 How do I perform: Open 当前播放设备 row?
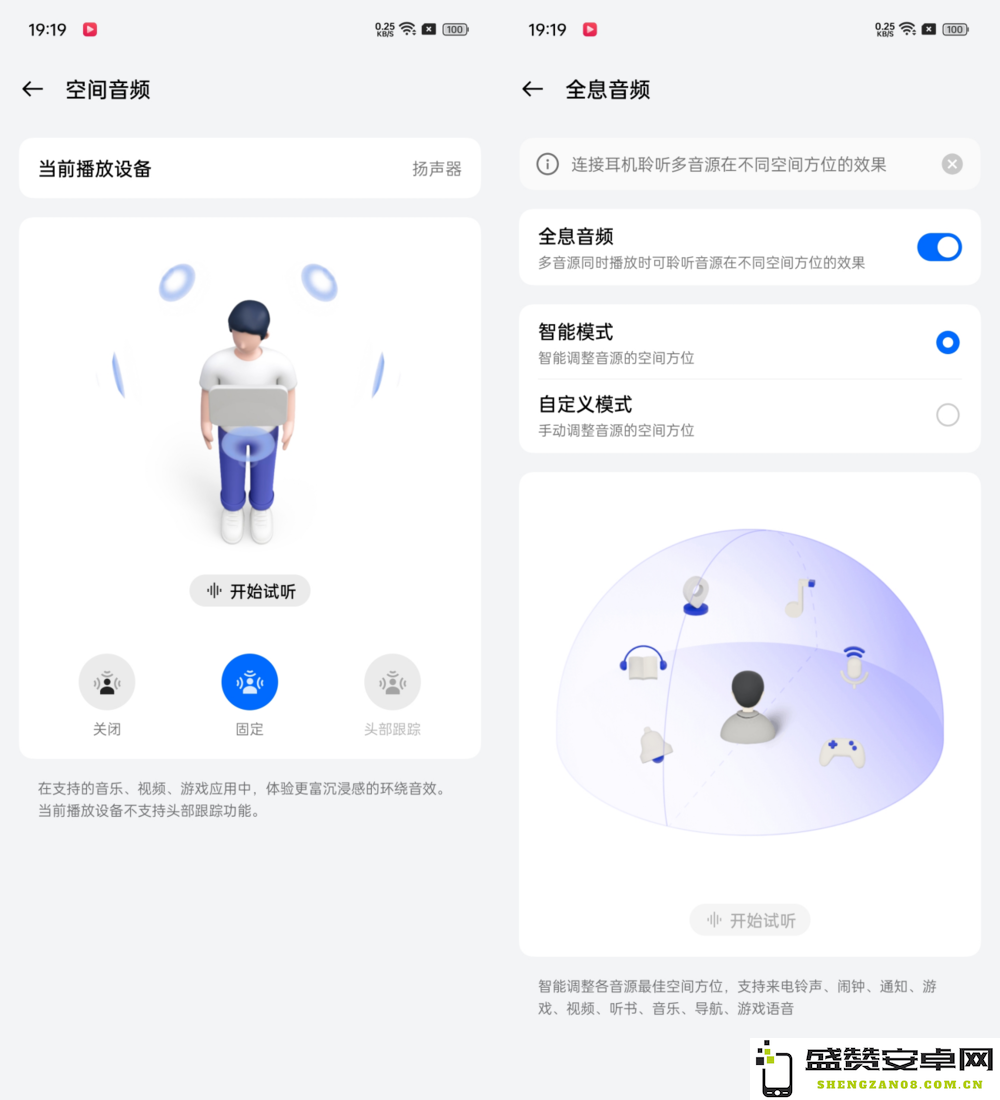pyautogui.click(x=250, y=169)
